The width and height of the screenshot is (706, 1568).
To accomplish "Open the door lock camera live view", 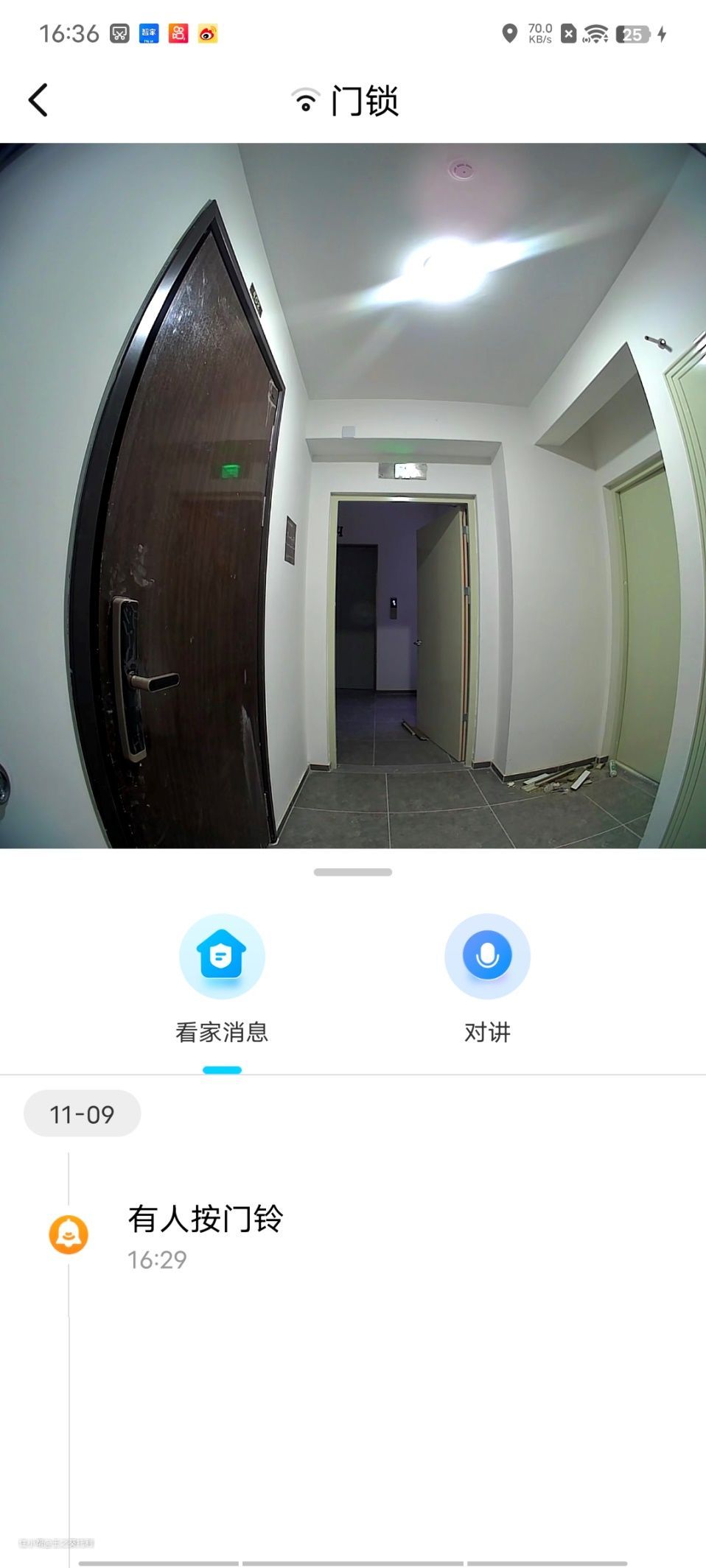I will (353, 496).
